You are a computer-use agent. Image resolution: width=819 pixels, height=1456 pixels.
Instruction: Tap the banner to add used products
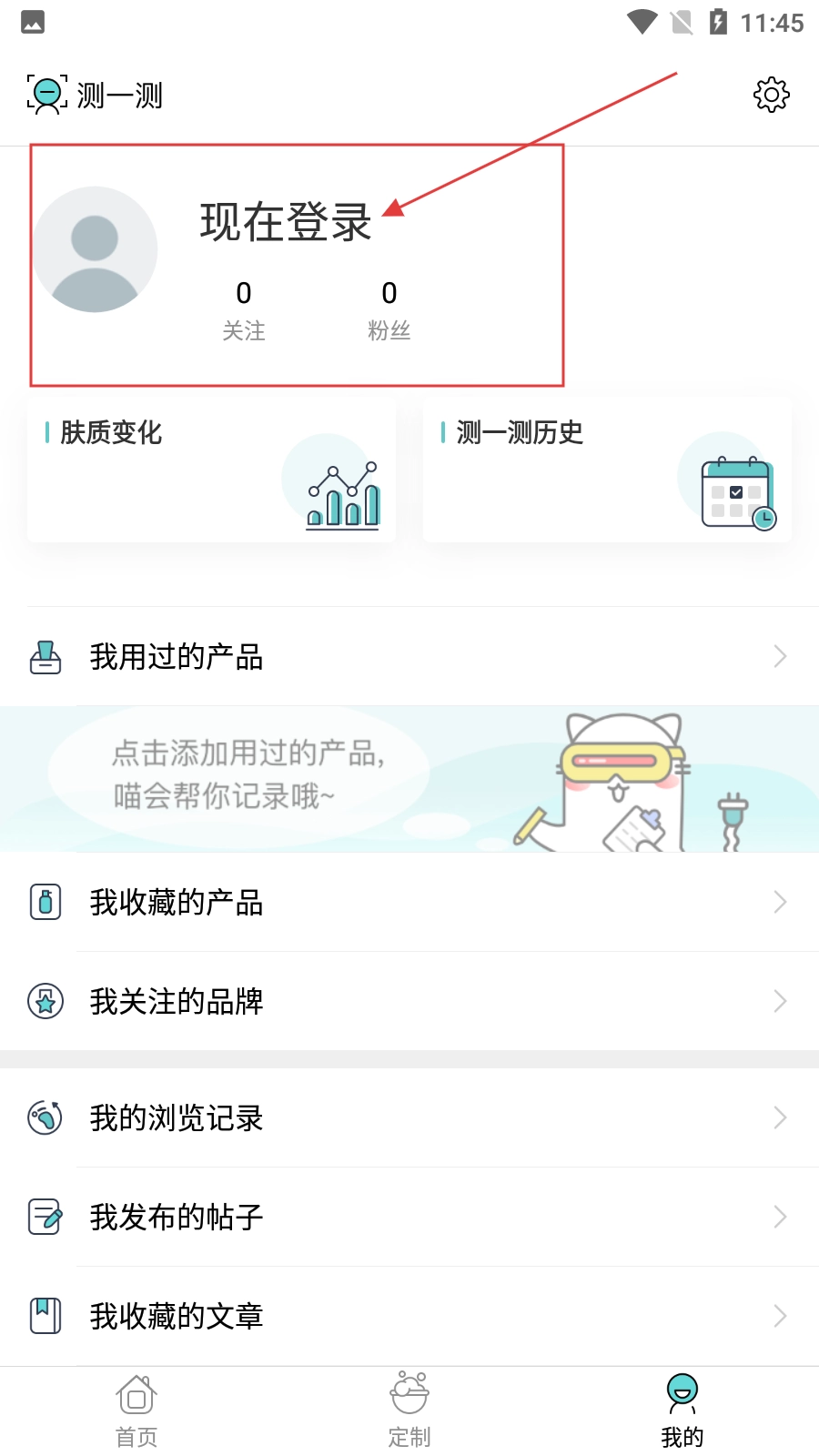click(x=409, y=779)
